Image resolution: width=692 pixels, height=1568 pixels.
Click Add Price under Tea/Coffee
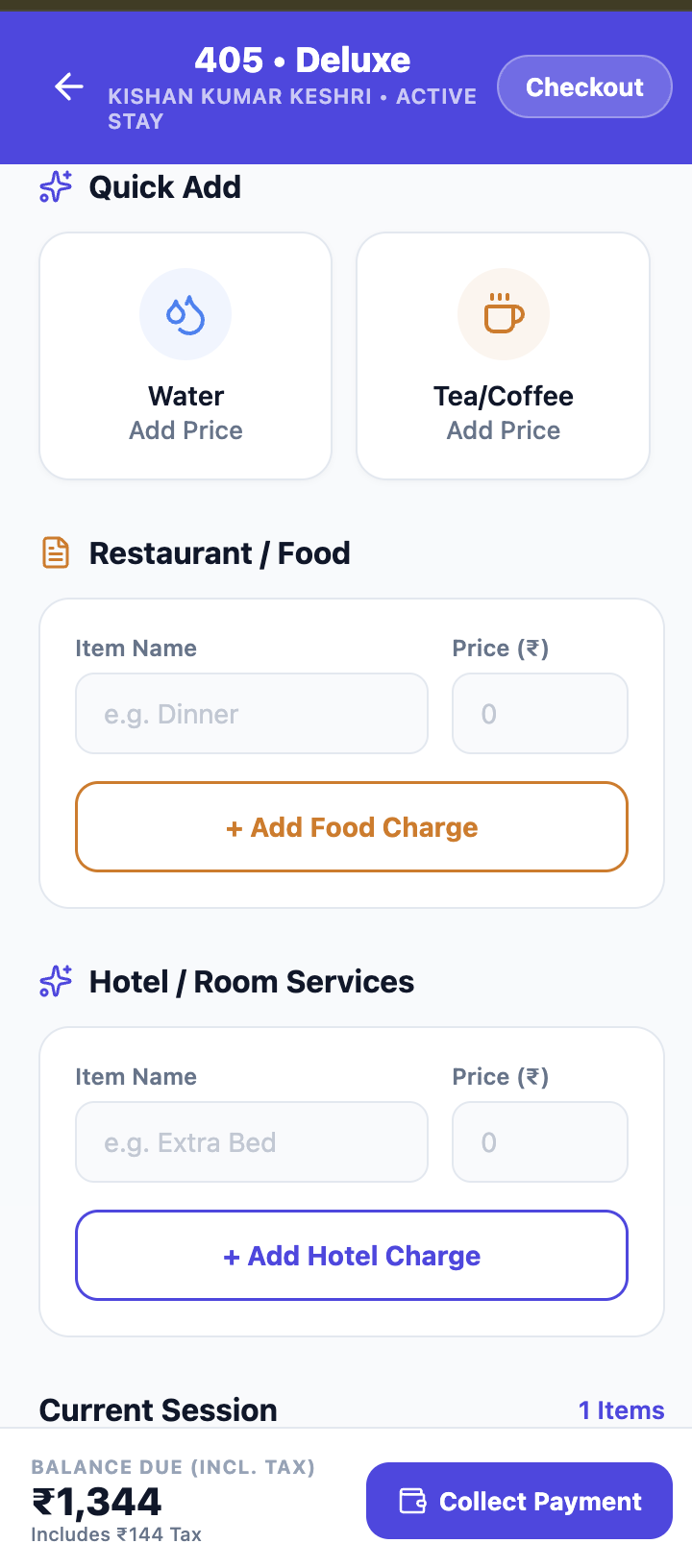pyautogui.click(x=503, y=430)
